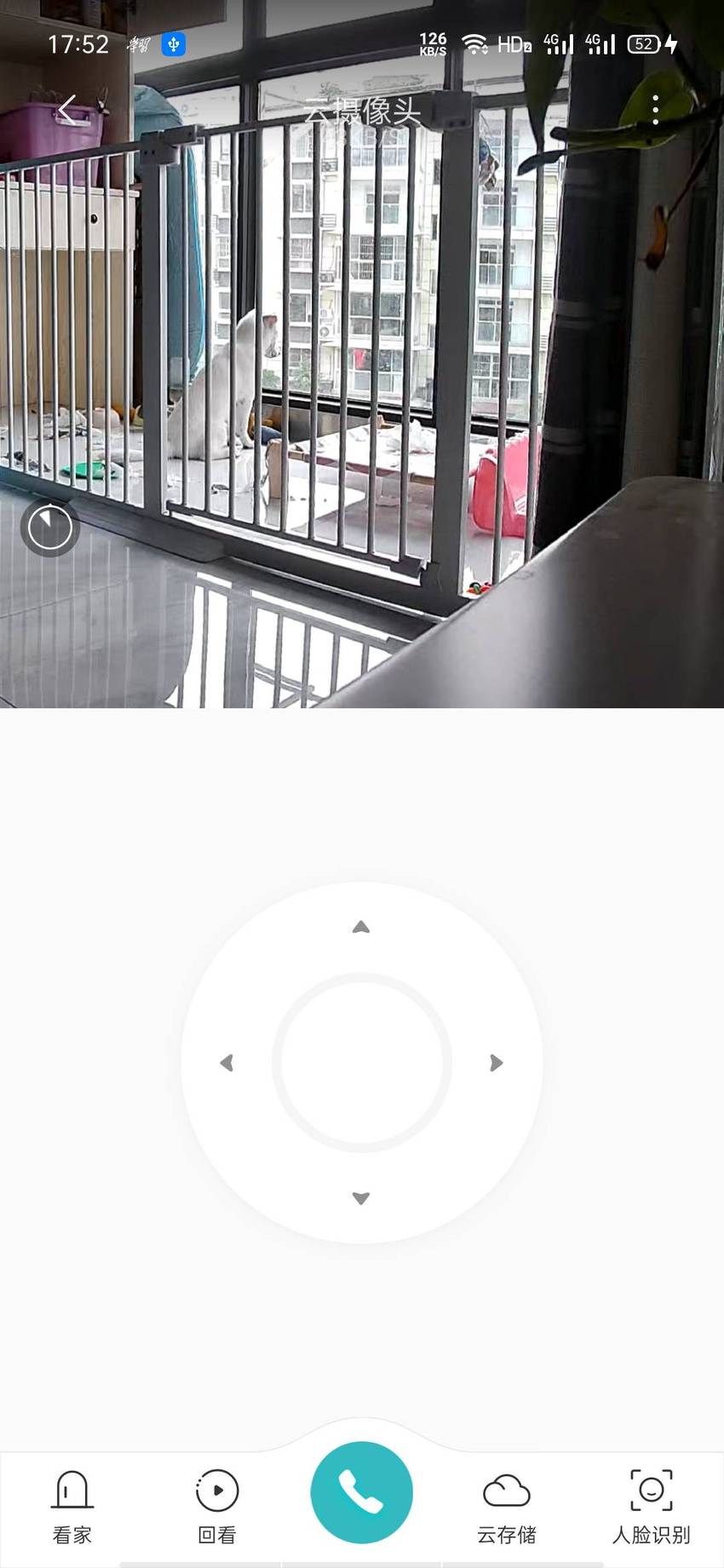The width and height of the screenshot is (724, 1568).
Task: Open the 云存储 cloud storage tab
Action: click(507, 1508)
